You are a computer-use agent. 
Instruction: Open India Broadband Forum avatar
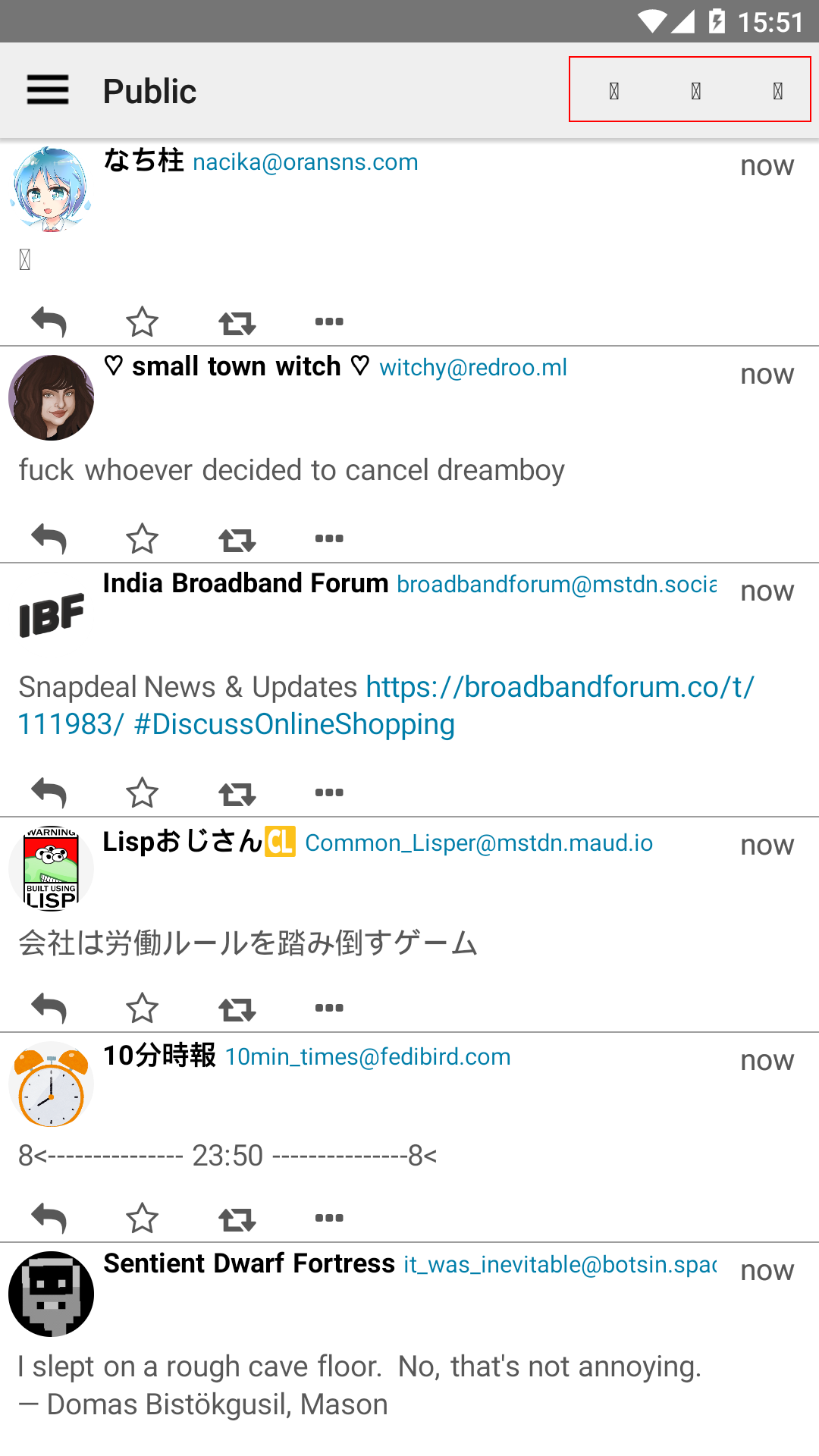coord(51,614)
